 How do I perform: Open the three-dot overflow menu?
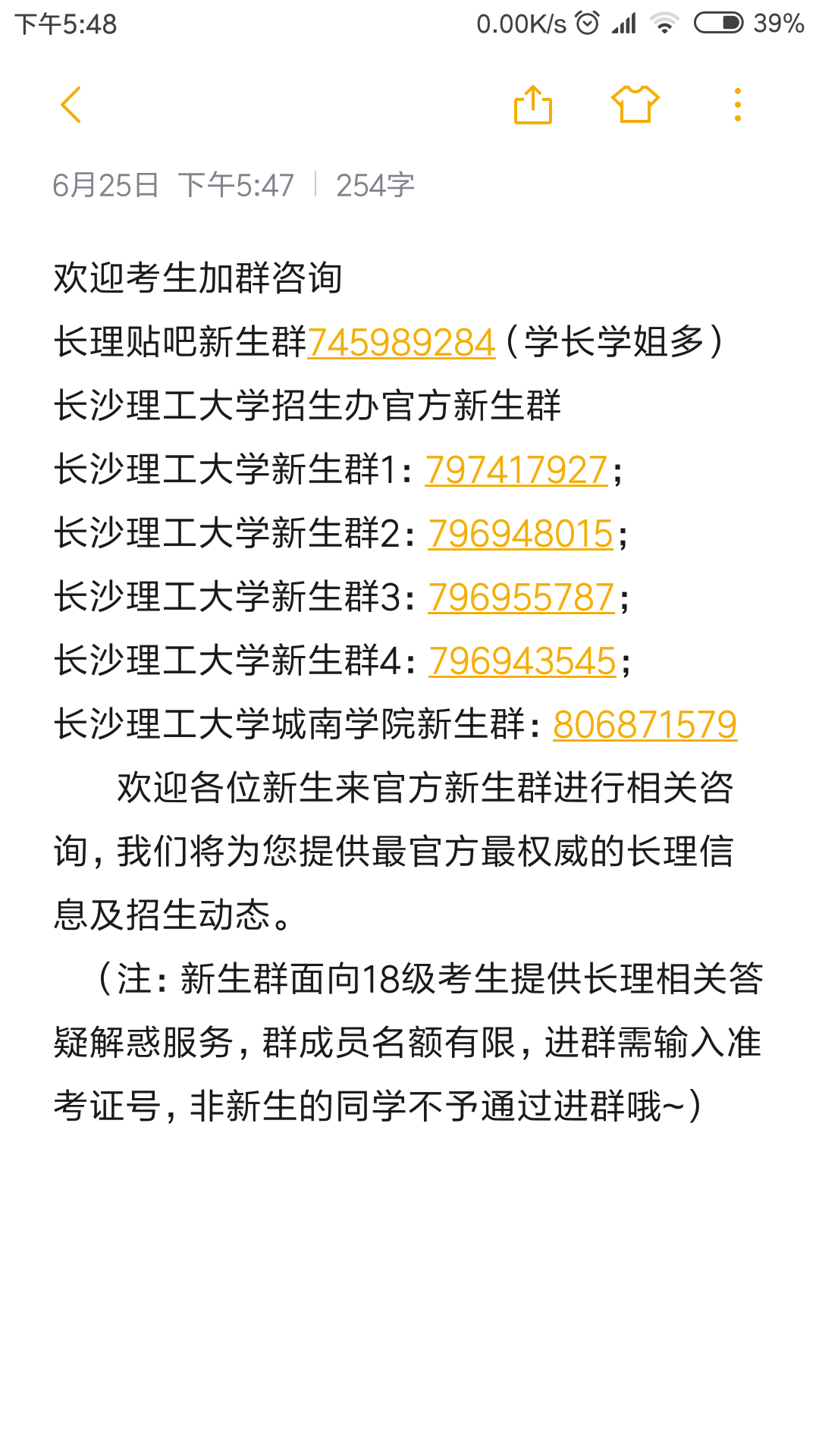pyautogui.click(x=737, y=105)
